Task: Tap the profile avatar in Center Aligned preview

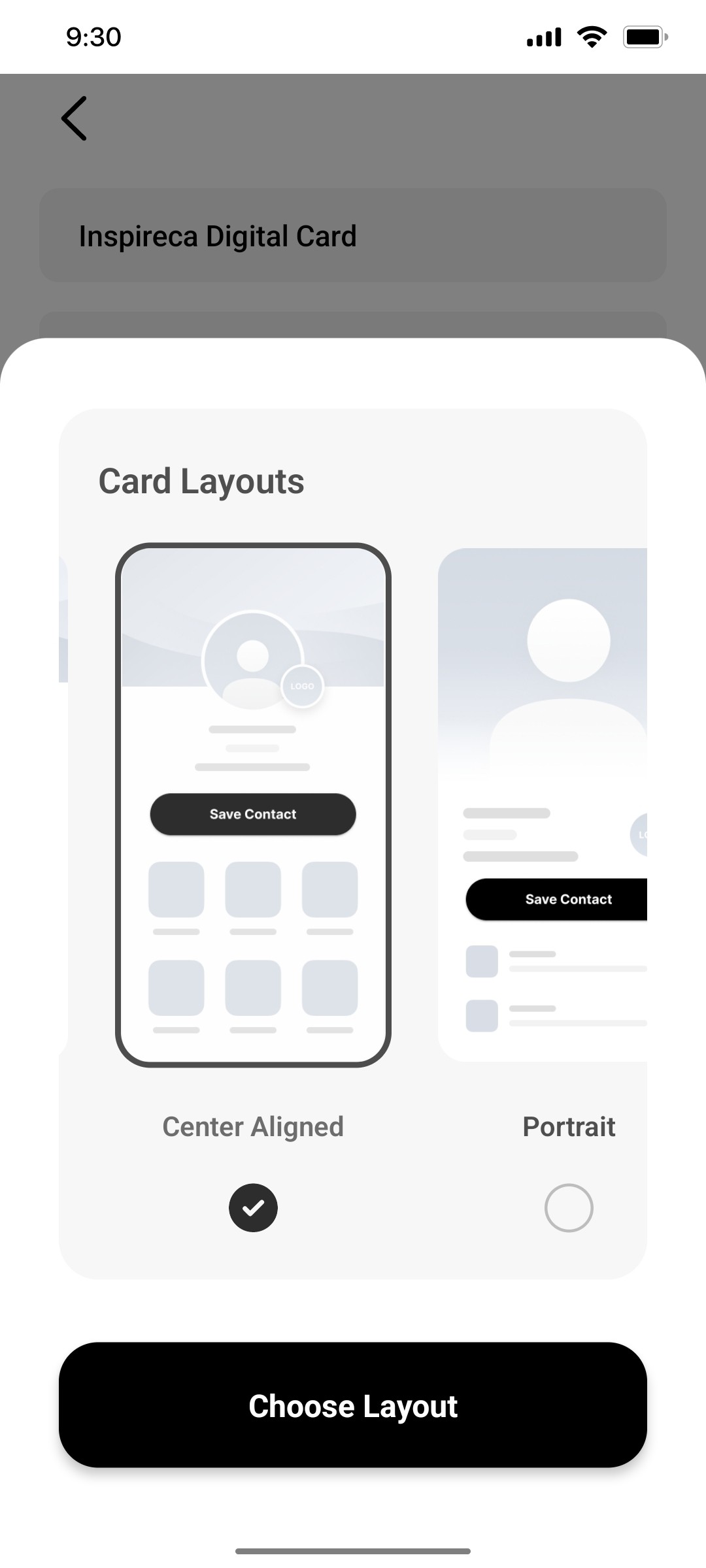Action: point(253,657)
